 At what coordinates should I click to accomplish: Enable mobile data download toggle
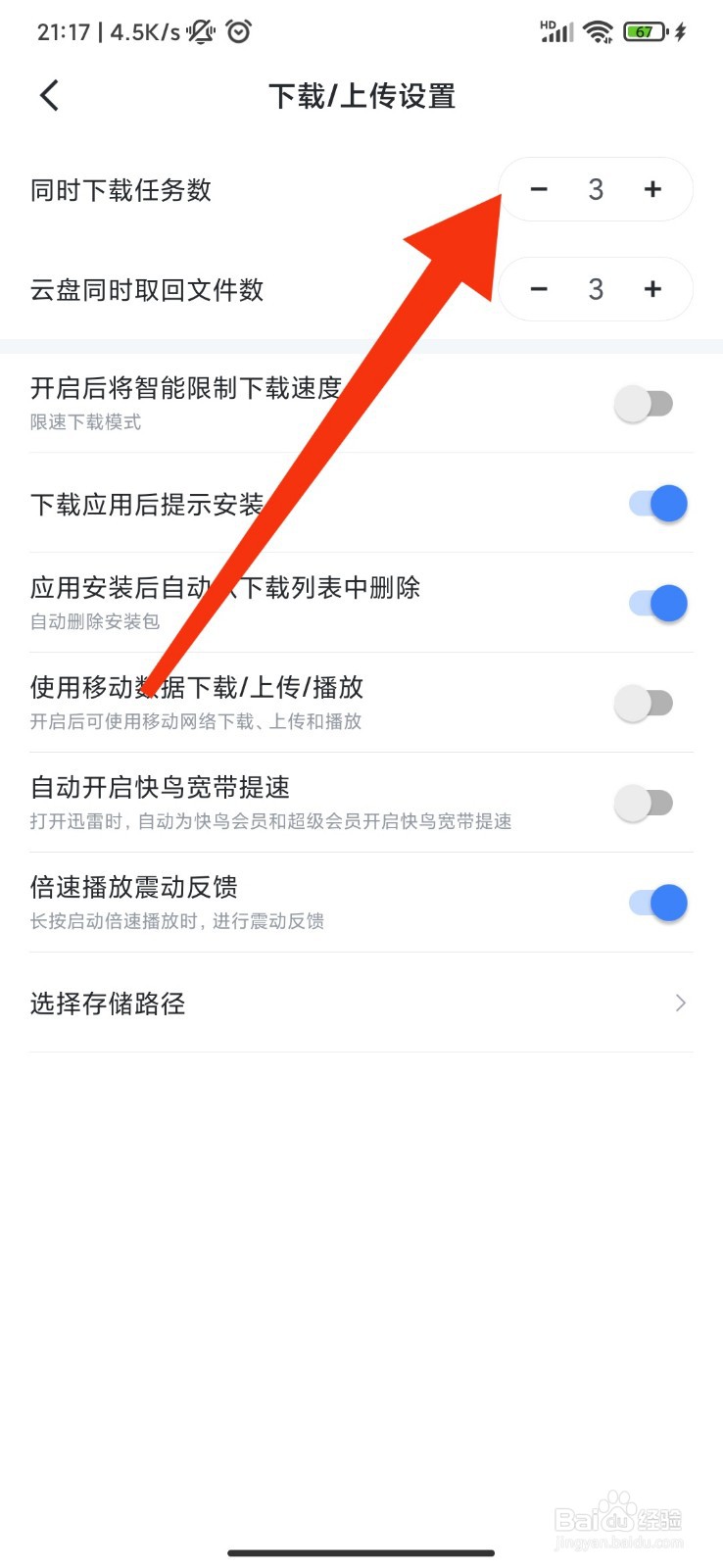[645, 703]
